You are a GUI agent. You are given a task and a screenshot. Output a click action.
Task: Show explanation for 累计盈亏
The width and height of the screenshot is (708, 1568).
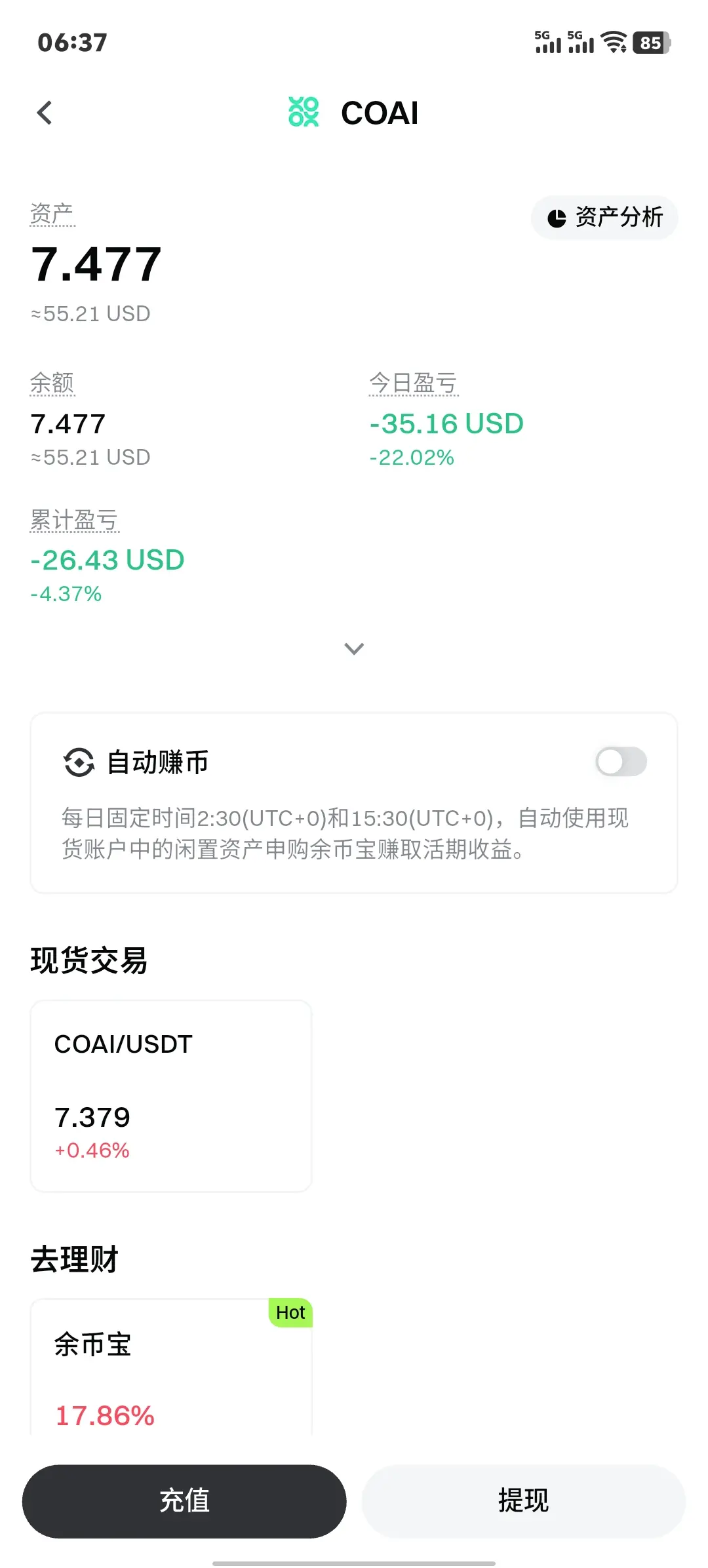tap(74, 520)
